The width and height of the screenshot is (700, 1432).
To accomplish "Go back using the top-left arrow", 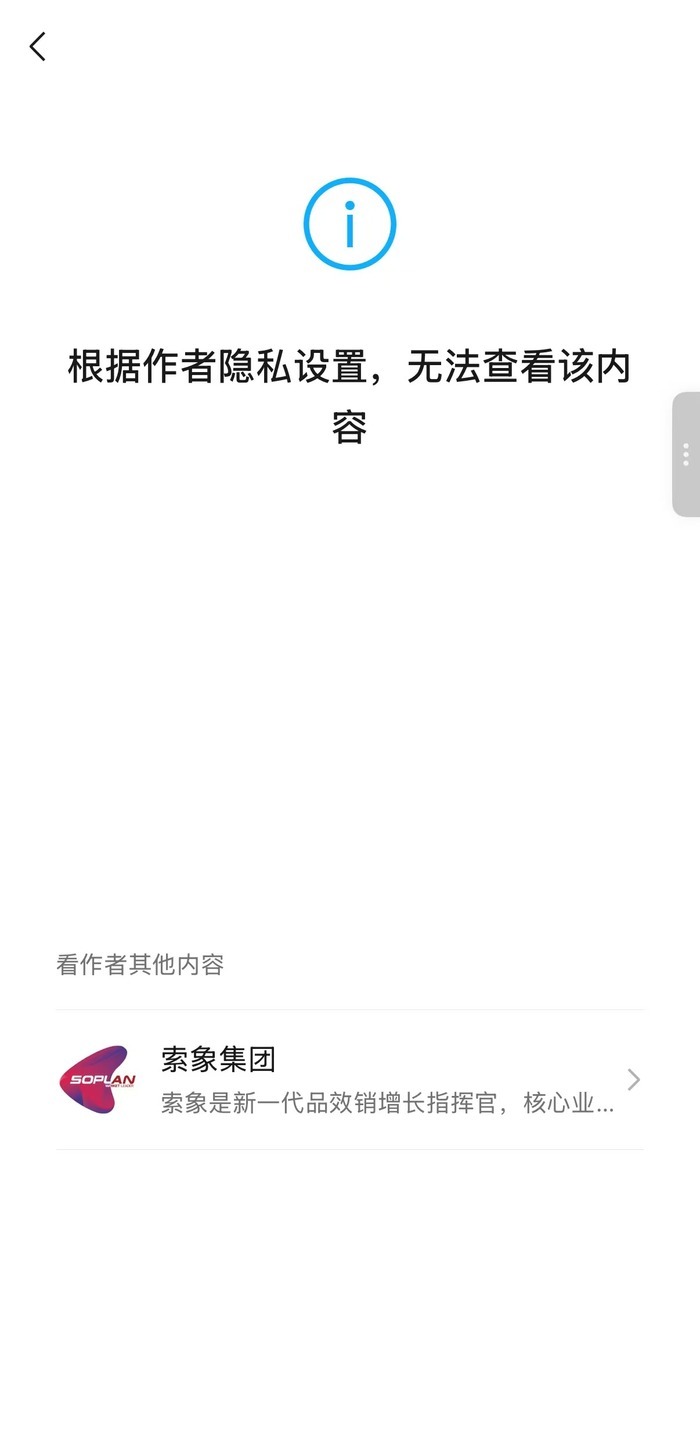I will pos(38,46).
